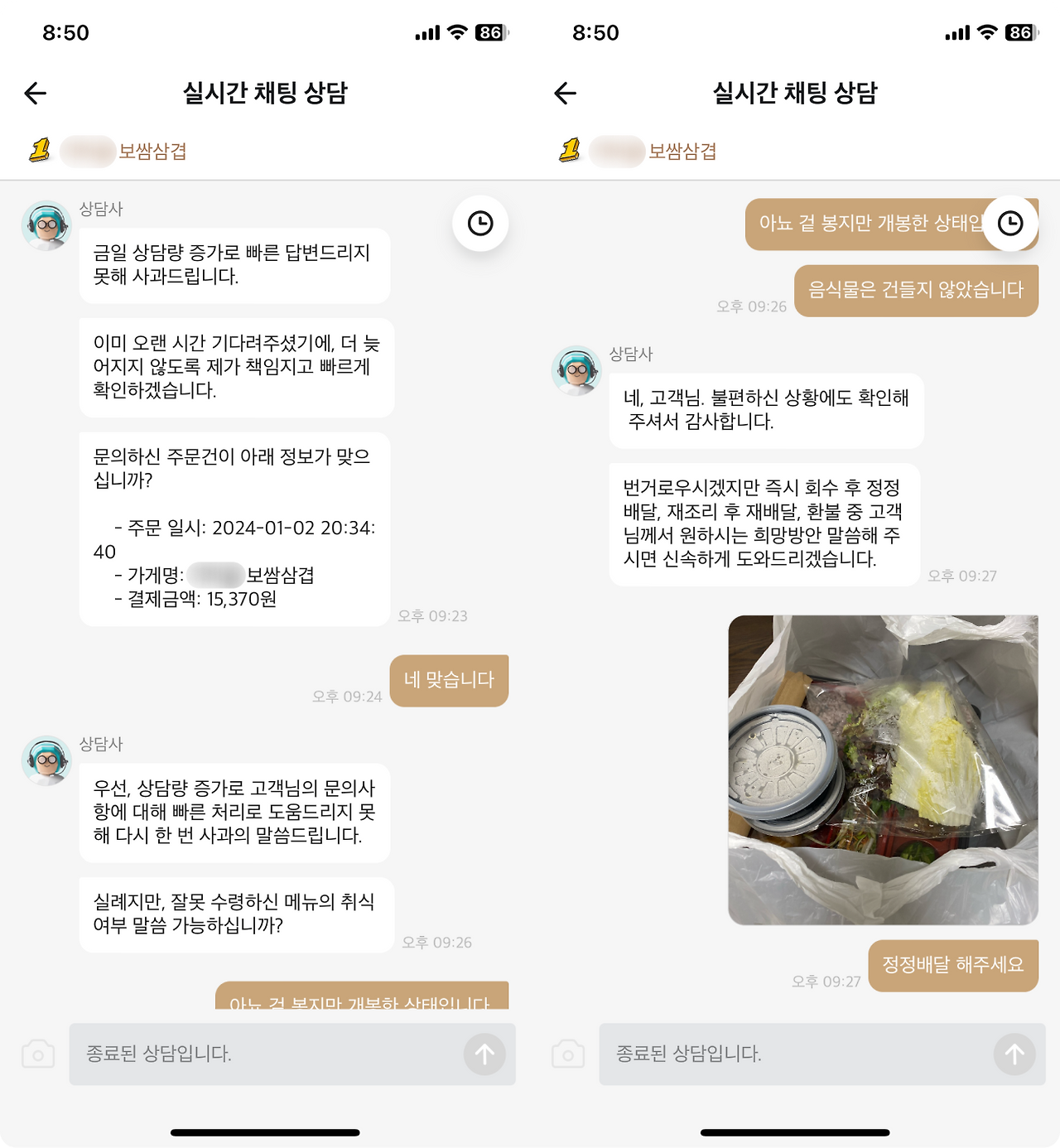
Task: Tap the back arrow on the right chat screen
Action: [563, 94]
